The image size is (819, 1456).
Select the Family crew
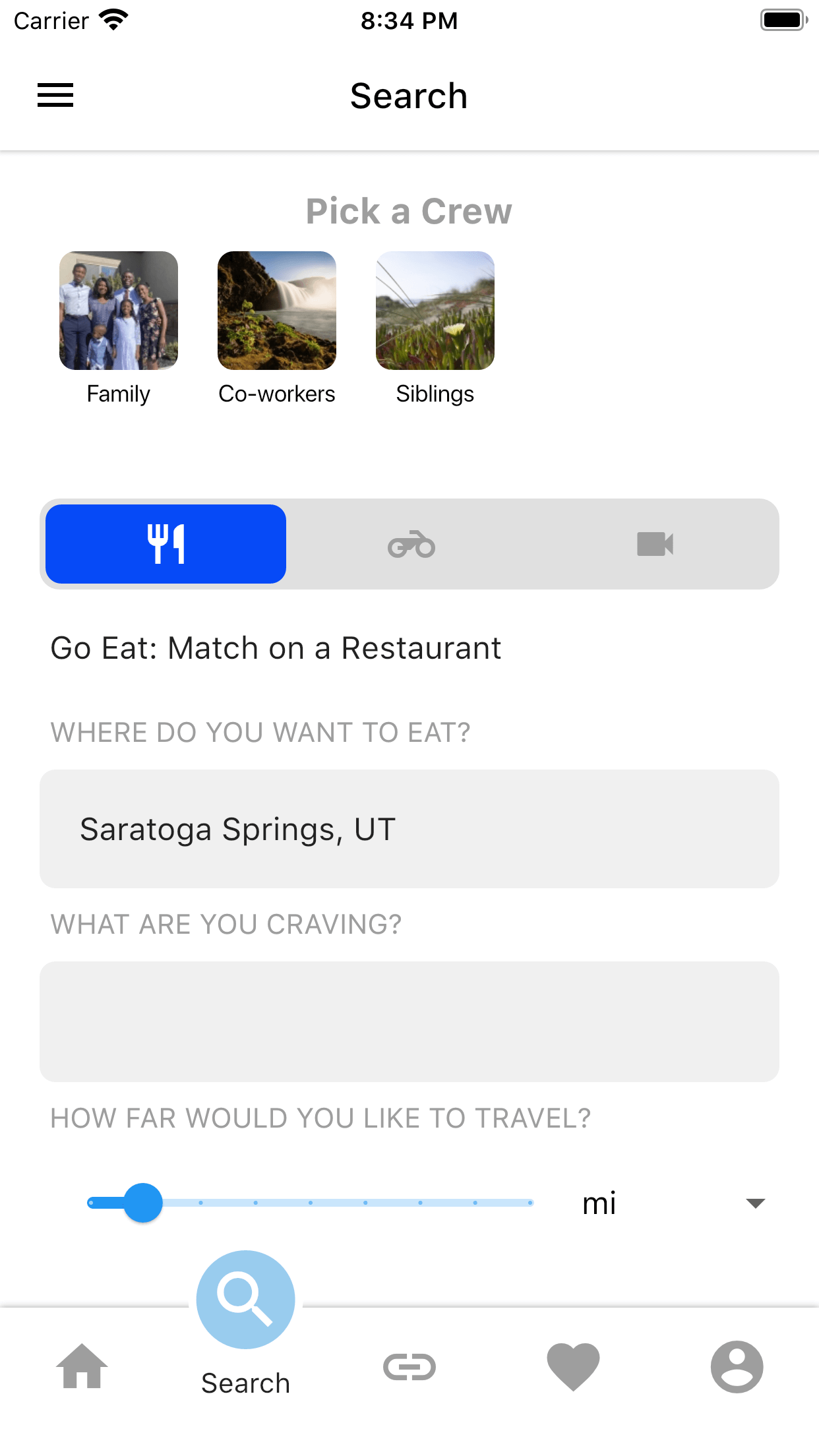[x=119, y=311]
